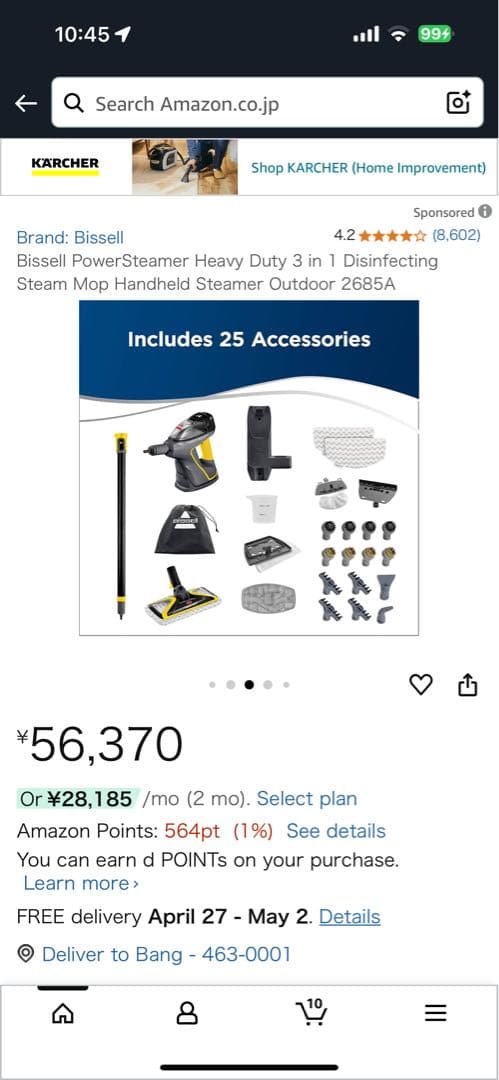
Task: Open the account profile tab
Action: pos(187,1013)
